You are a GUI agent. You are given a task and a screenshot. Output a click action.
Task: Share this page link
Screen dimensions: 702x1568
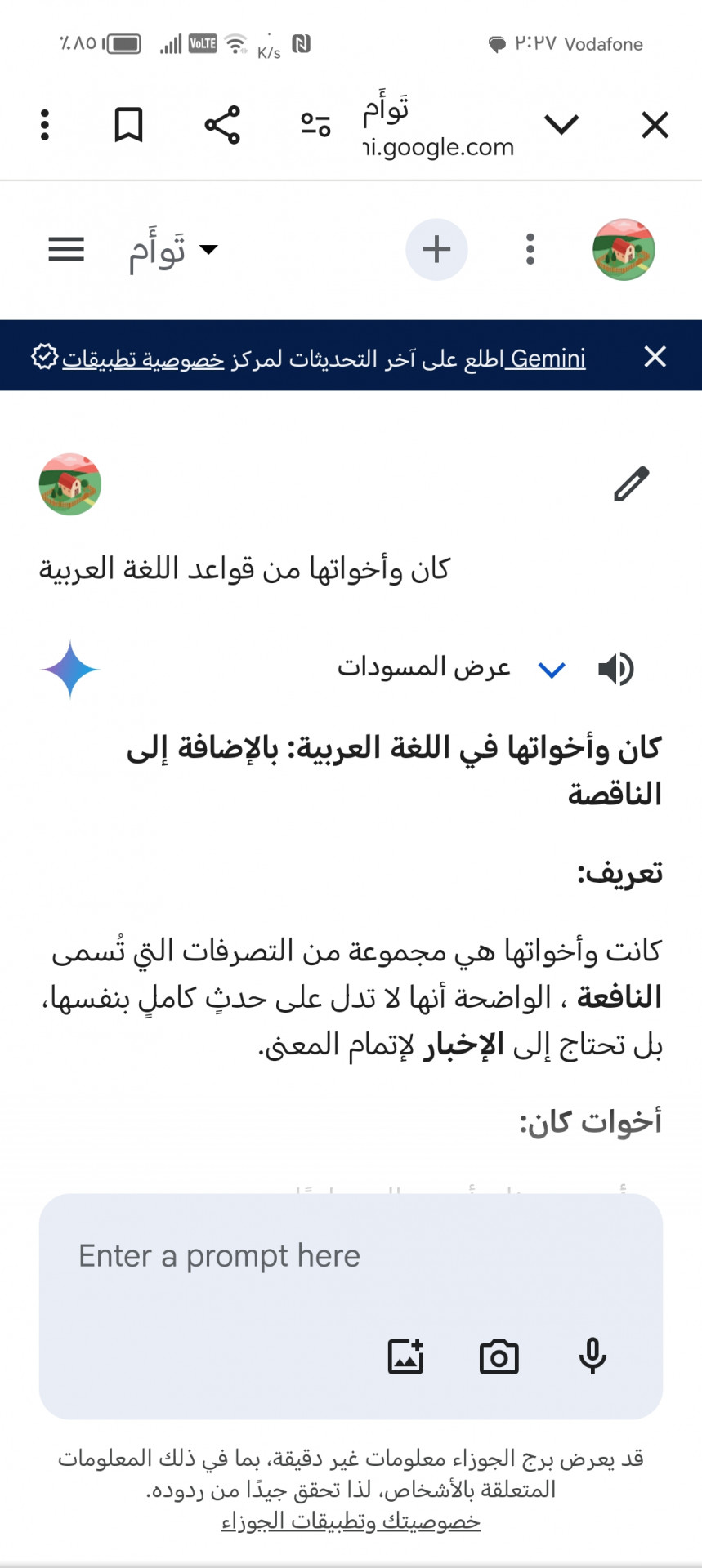222,125
